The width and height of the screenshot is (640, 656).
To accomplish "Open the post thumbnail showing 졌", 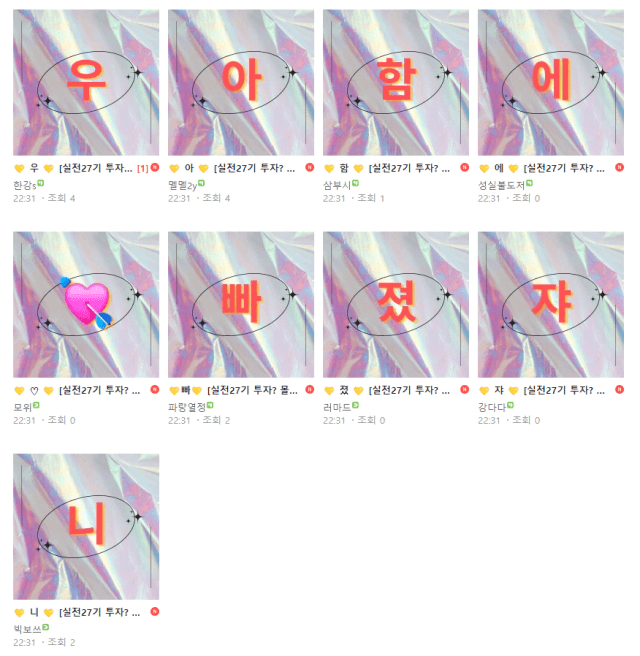I will coord(396,304).
